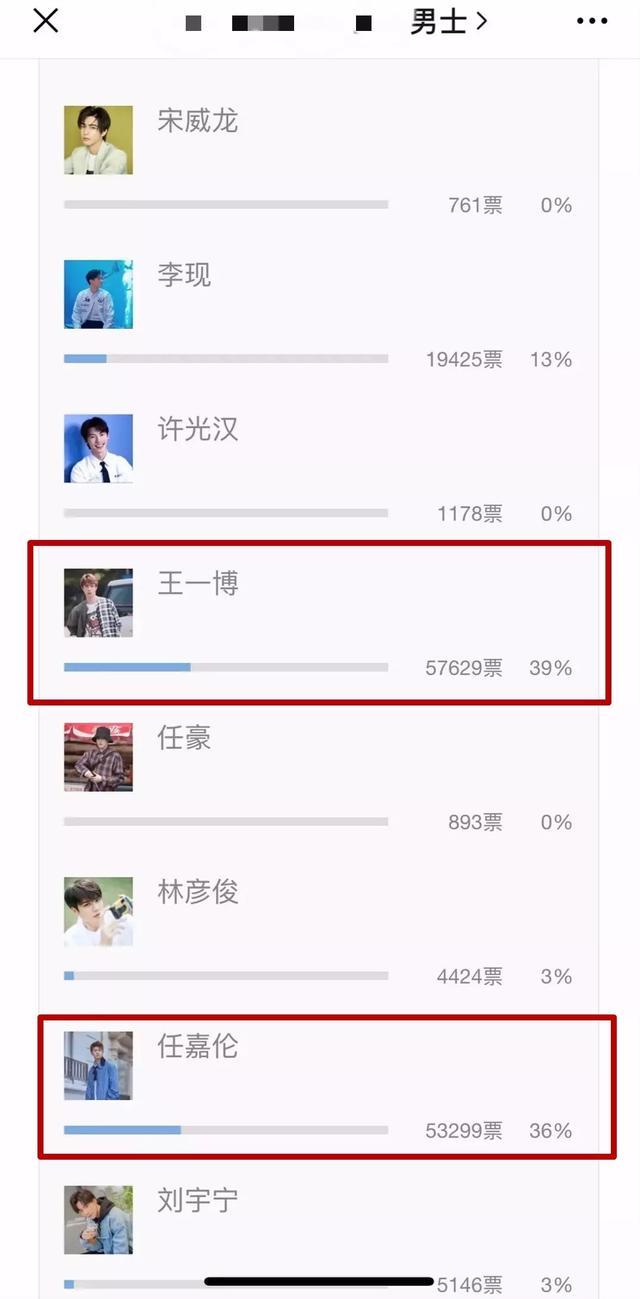Open the account title ending in 男士
Screen dimensions: 640x1299
point(448,22)
